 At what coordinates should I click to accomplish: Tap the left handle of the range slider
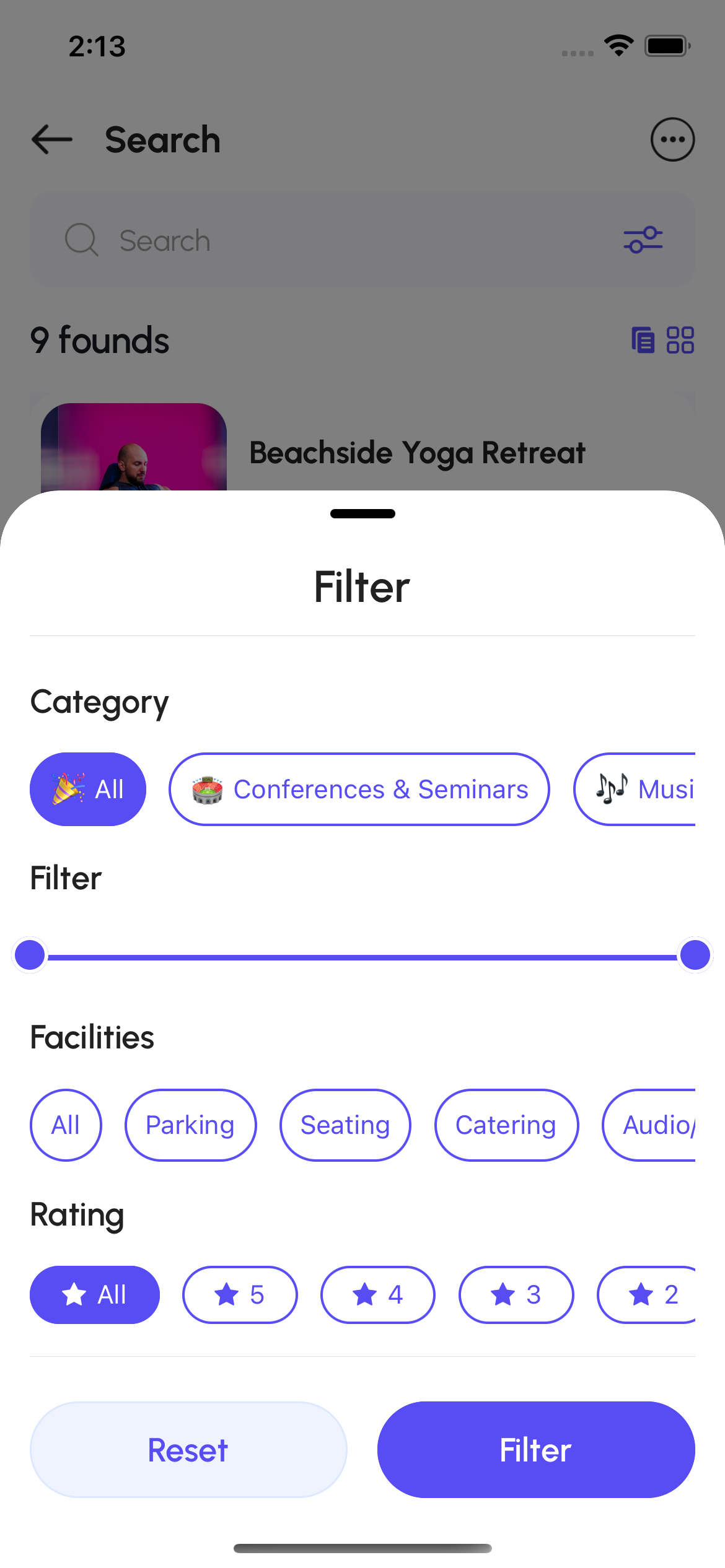pyautogui.click(x=30, y=954)
